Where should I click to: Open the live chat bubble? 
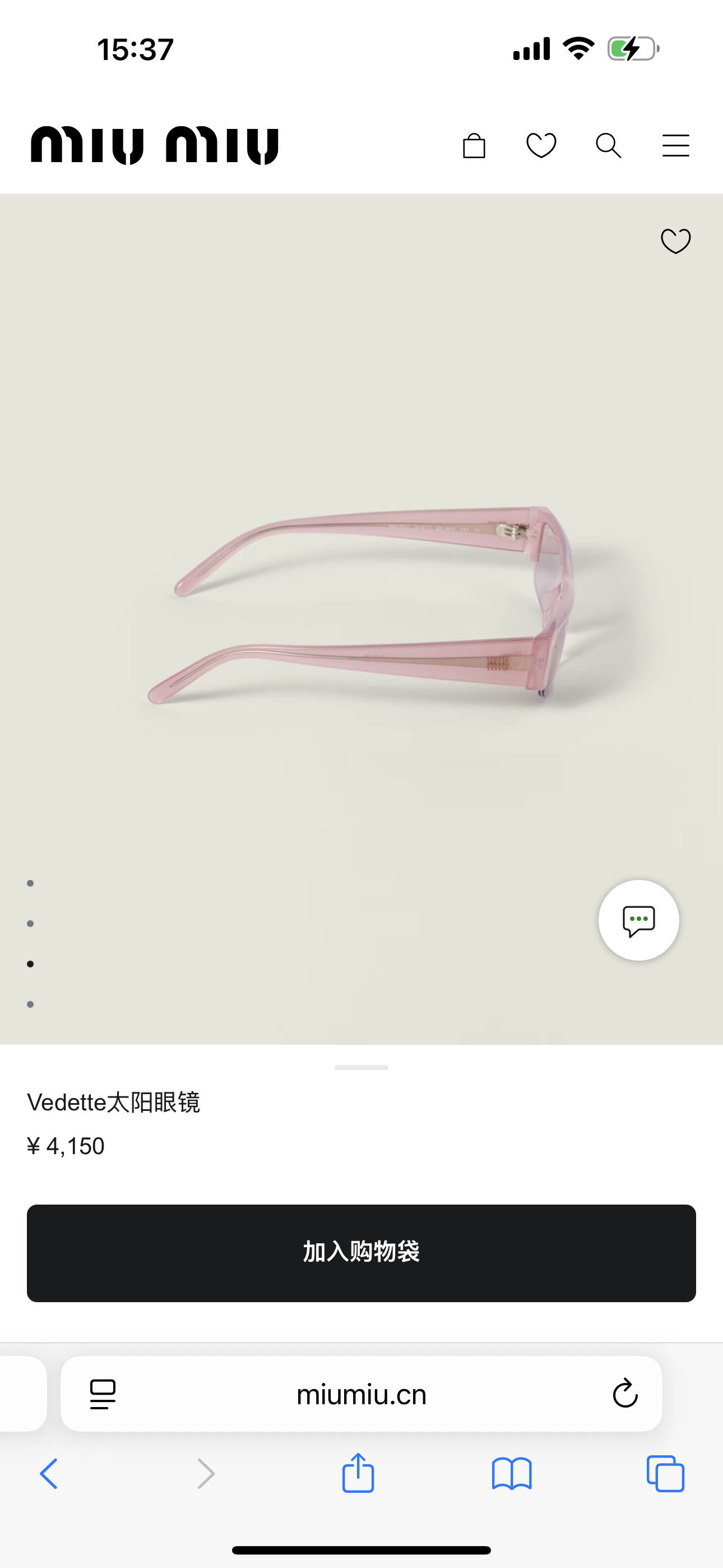pyautogui.click(x=638, y=920)
